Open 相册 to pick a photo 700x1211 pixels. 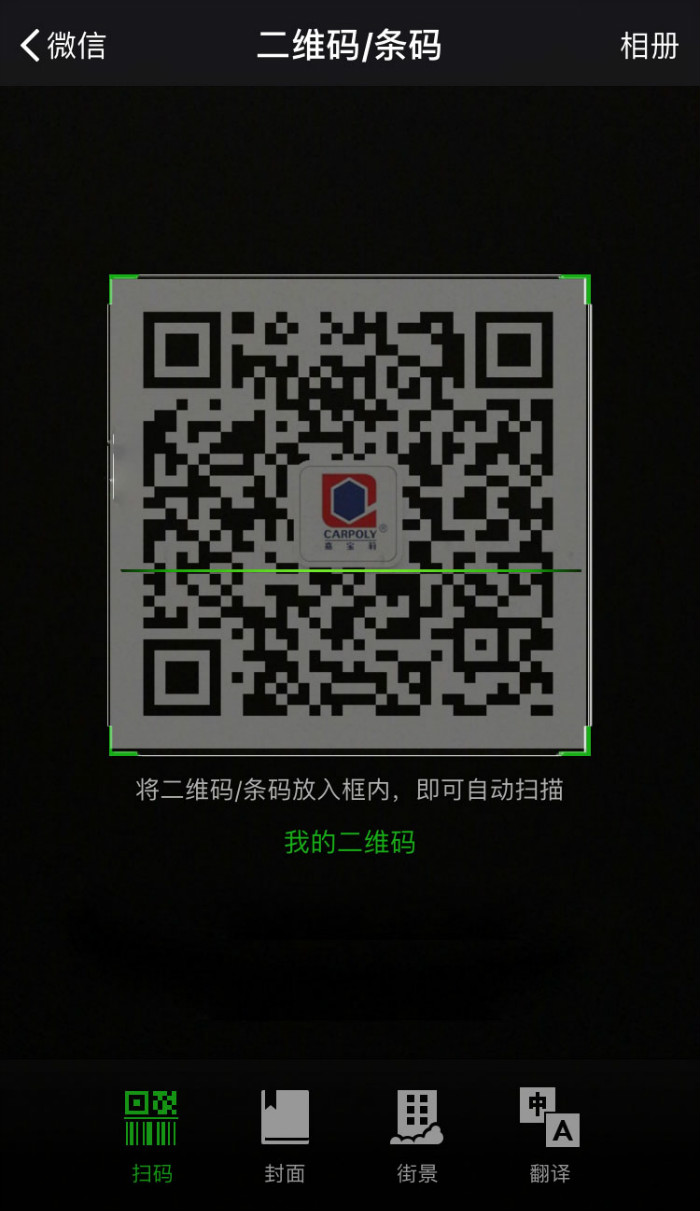coord(649,45)
